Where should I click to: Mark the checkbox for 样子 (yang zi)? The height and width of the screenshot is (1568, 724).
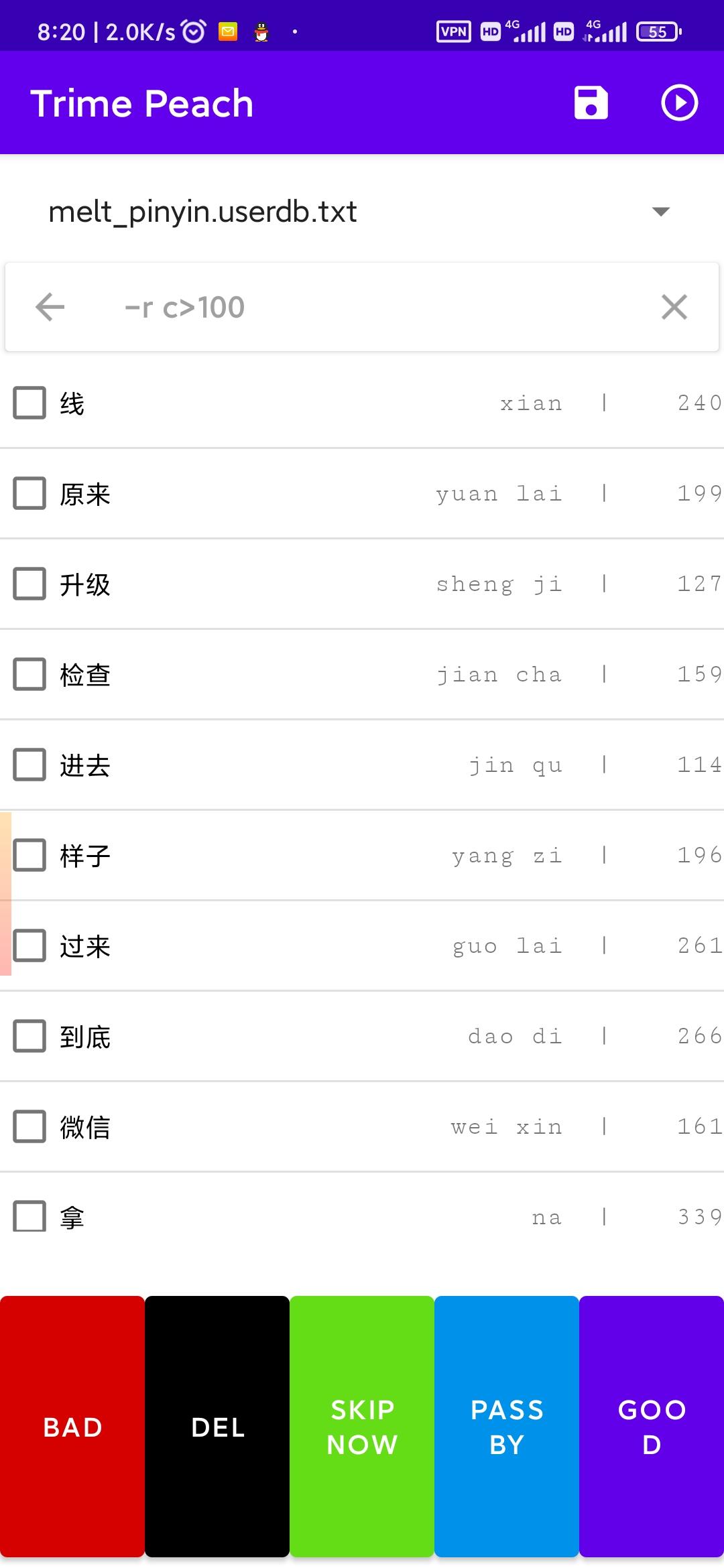(30, 855)
